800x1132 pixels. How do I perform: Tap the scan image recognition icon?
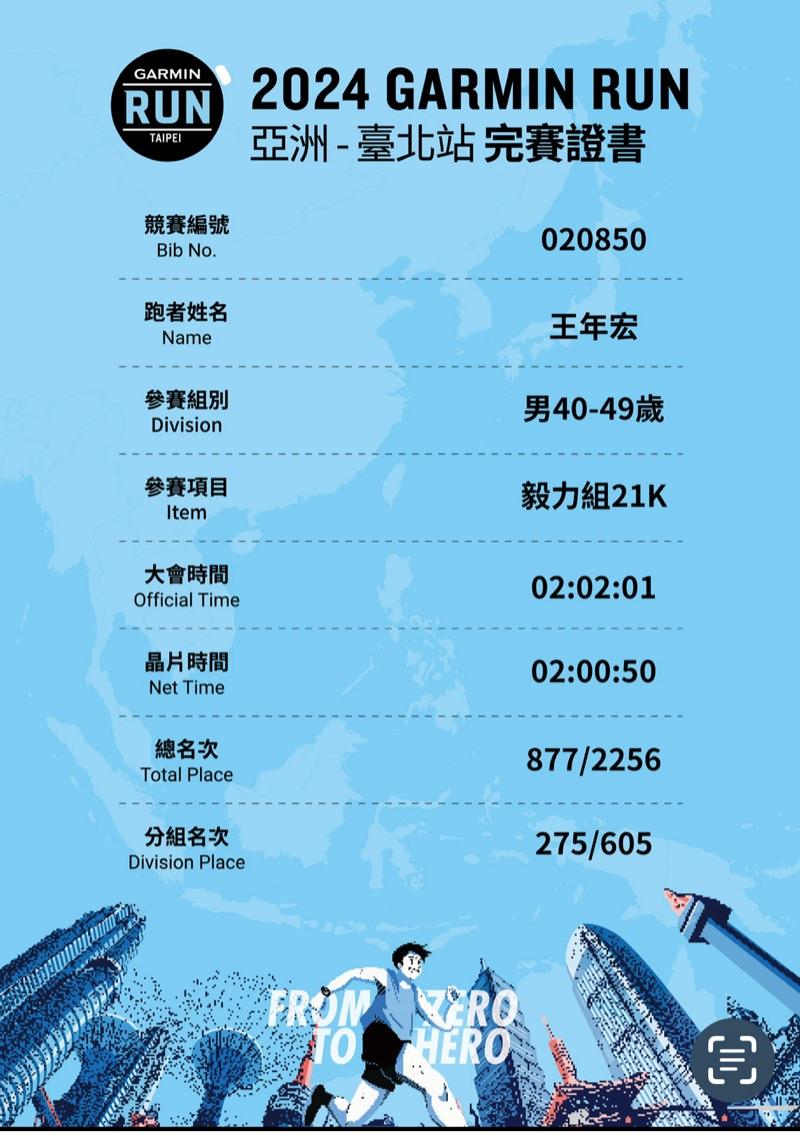click(x=732, y=1059)
